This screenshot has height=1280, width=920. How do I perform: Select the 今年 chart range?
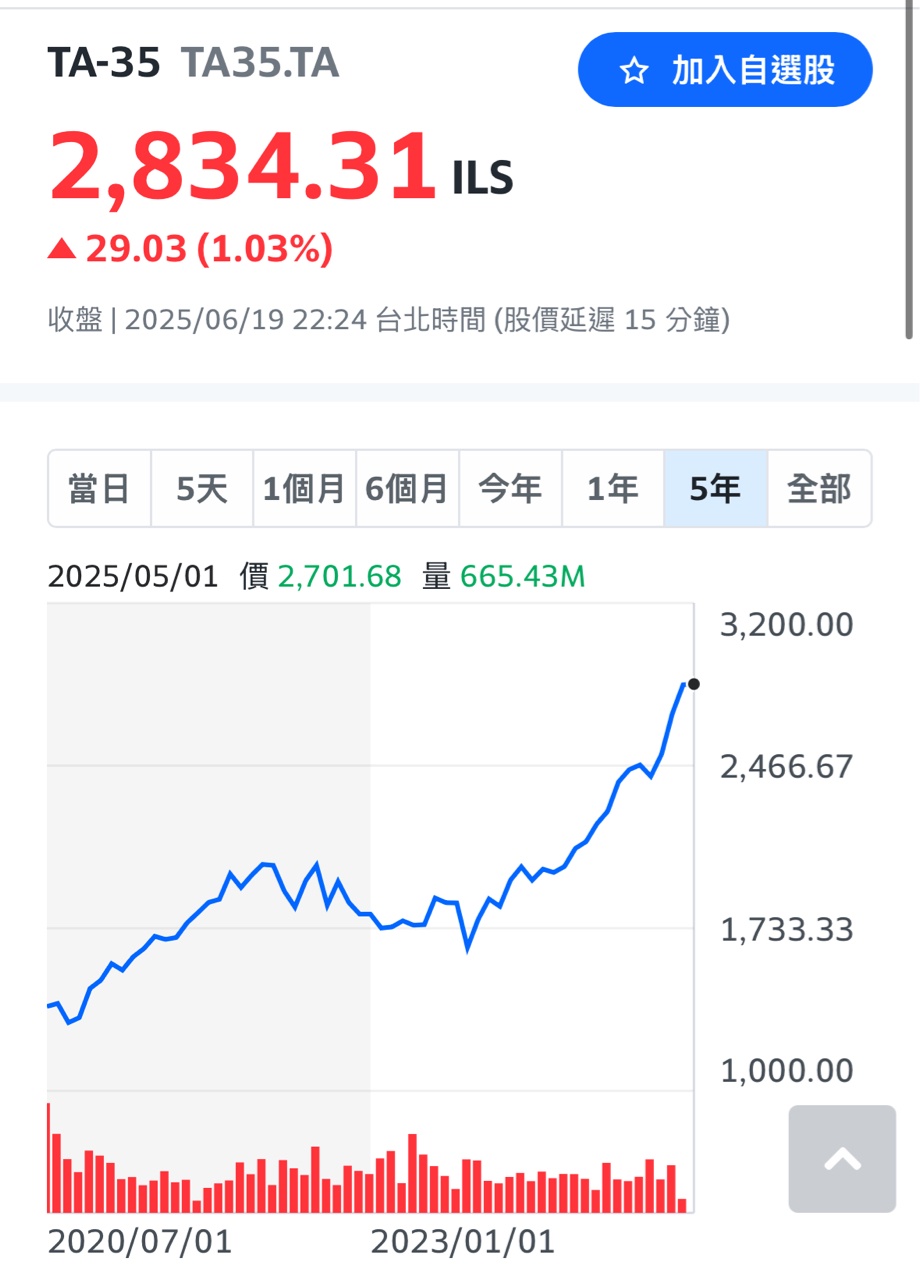tap(510, 489)
